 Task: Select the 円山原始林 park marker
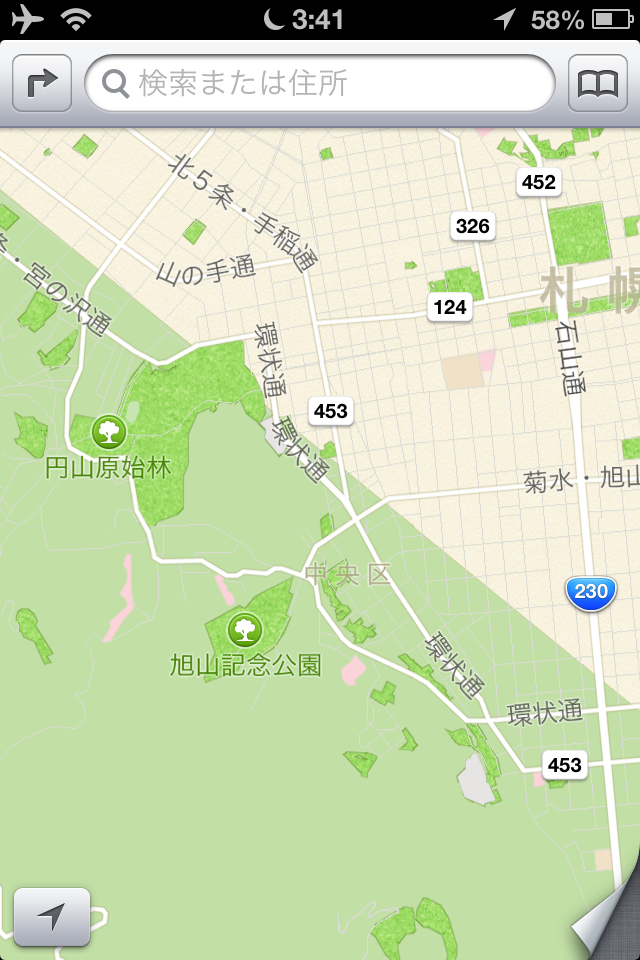pos(108,432)
